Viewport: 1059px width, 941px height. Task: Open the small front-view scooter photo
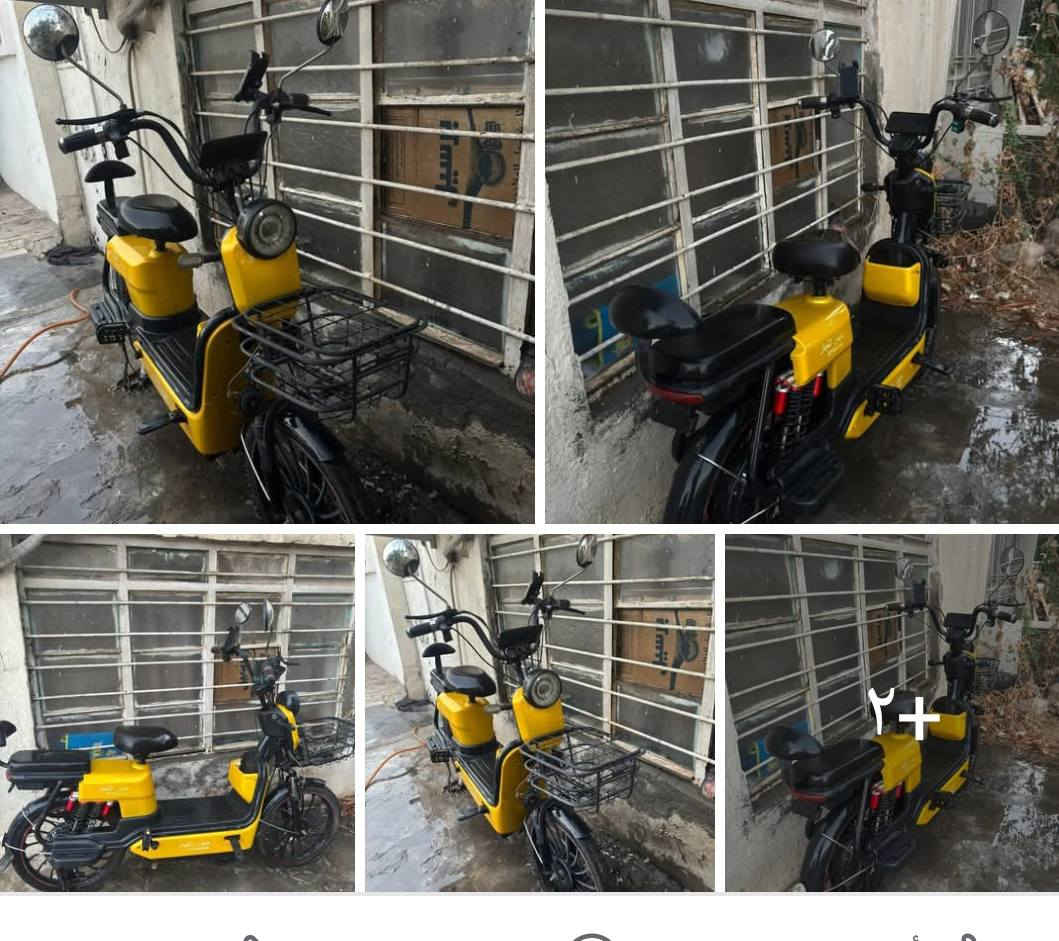[539, 712]
